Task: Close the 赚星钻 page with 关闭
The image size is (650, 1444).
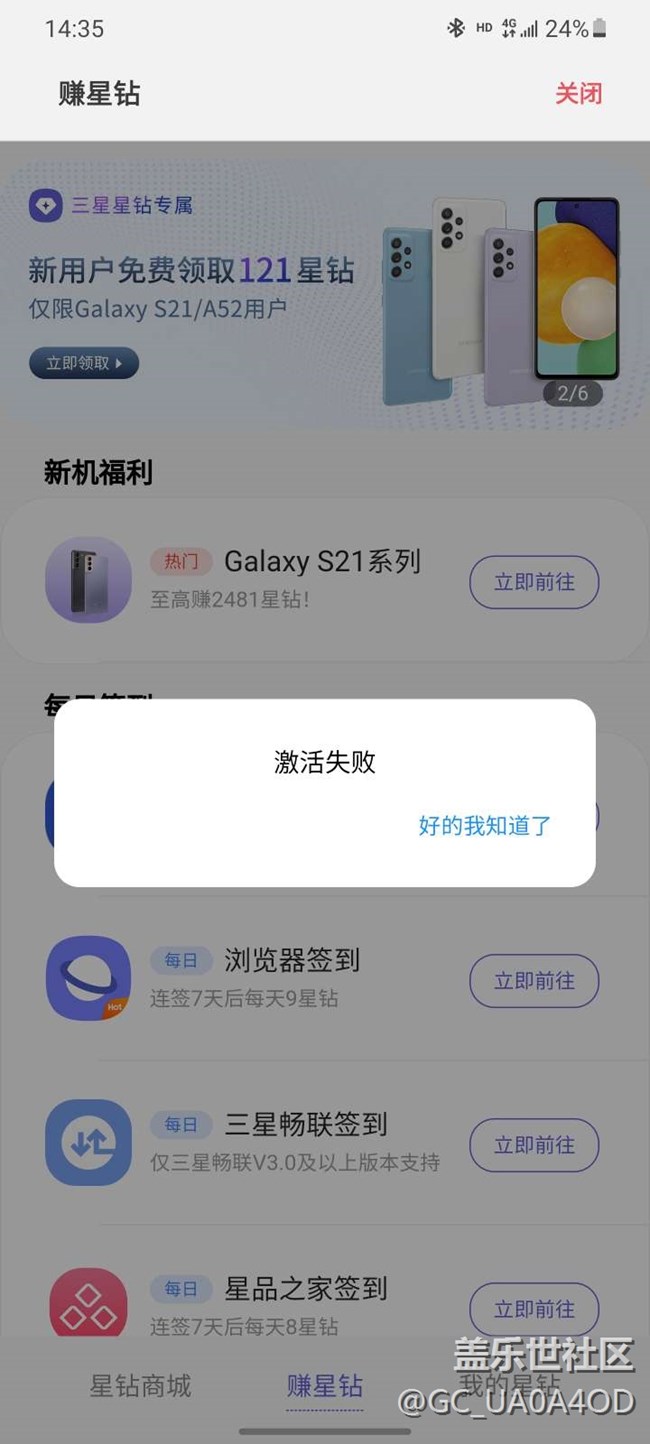Action: point(579,94)
